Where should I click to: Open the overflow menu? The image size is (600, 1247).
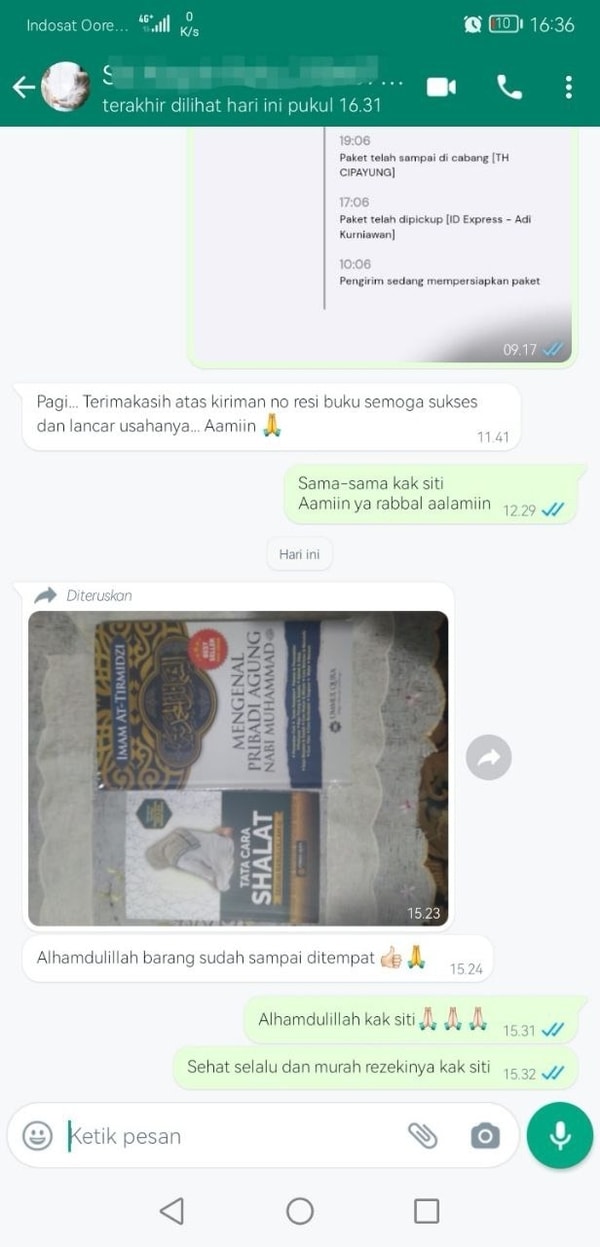(x=568, y=88)
